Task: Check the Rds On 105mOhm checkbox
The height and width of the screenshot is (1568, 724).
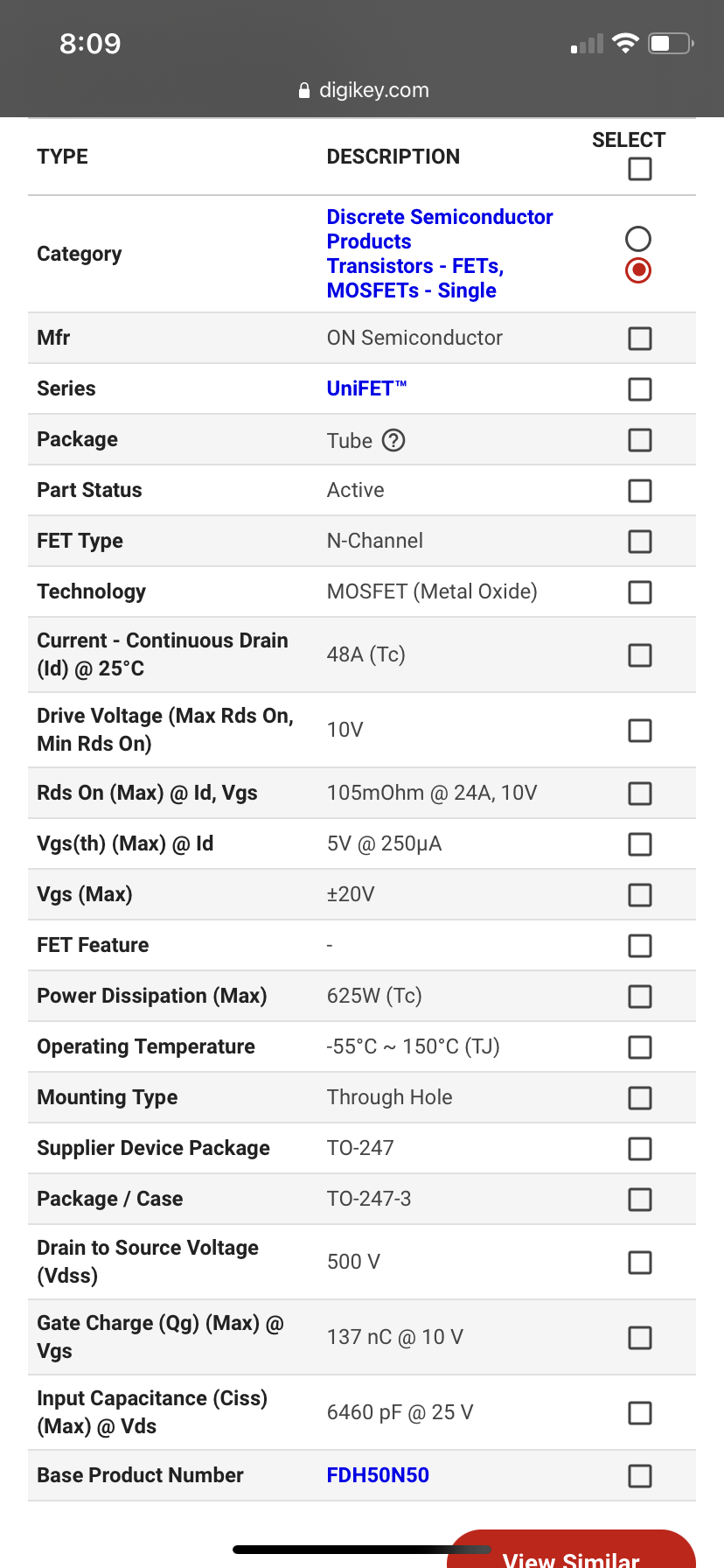Action: [640, 794]
